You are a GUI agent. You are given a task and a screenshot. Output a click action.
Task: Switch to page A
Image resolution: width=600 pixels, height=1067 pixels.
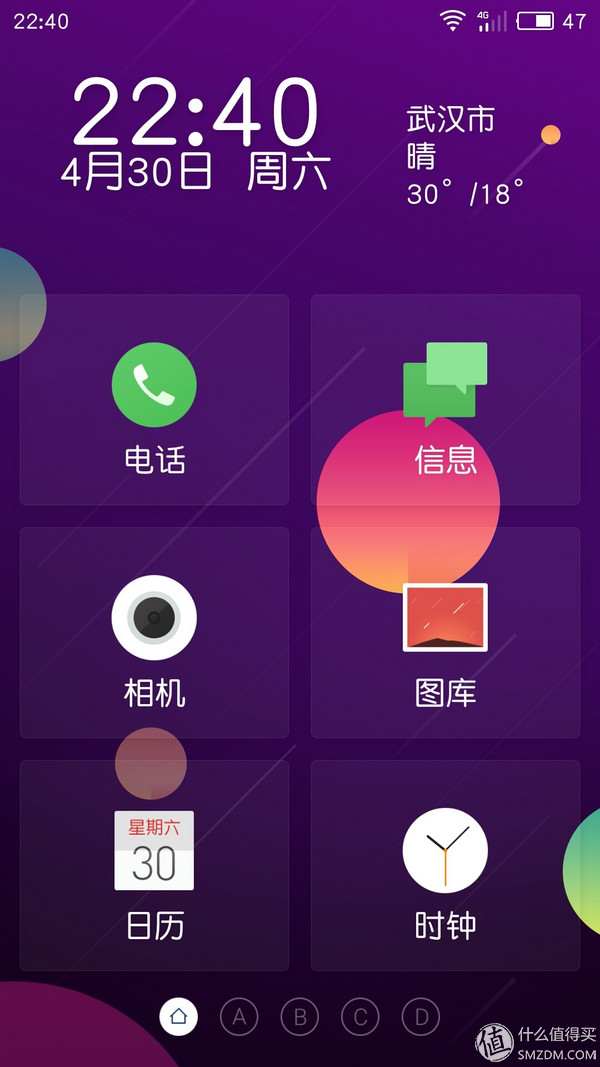pyautogui.click(x=239, y=1017)
